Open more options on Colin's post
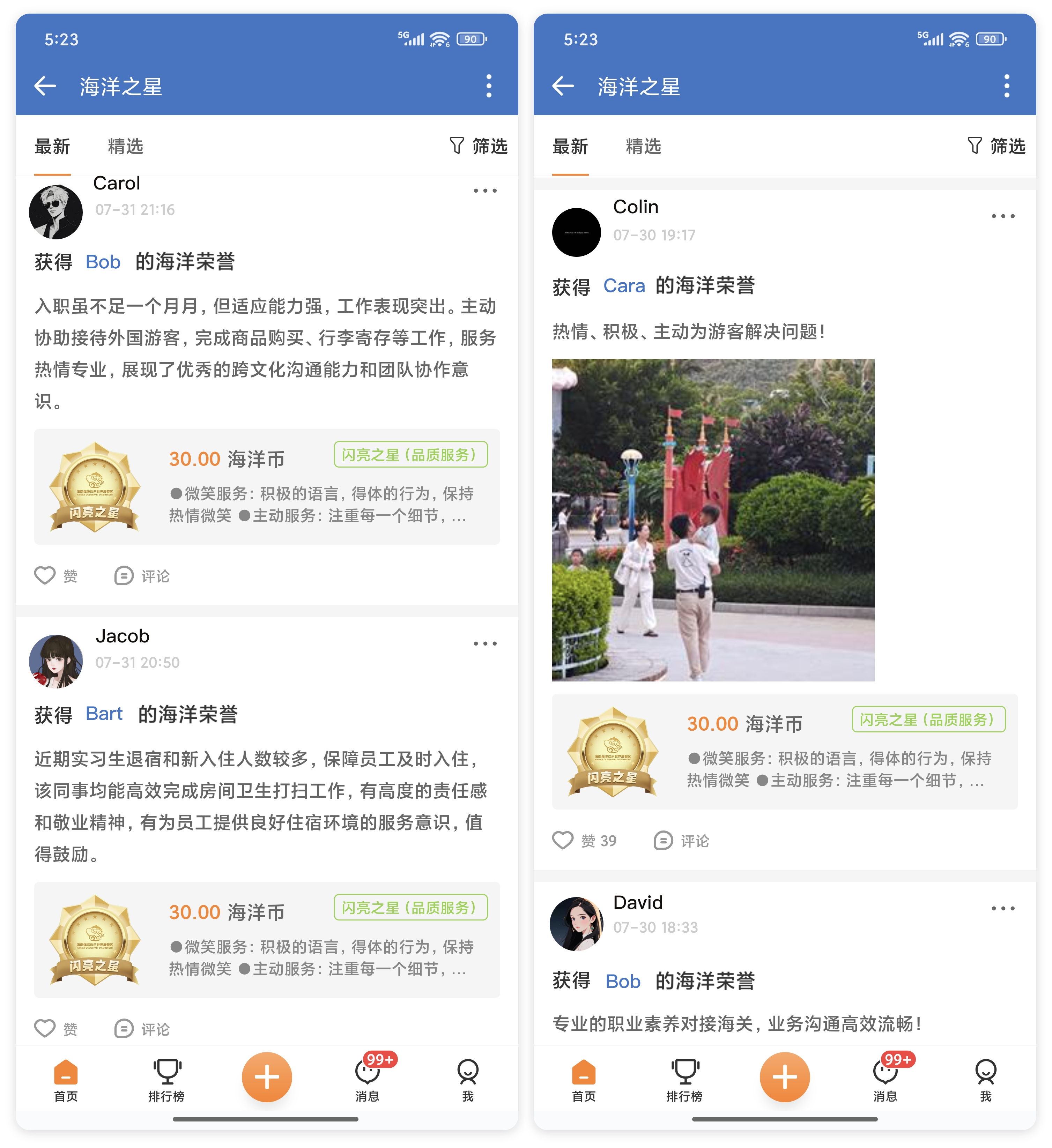The height and width of the screenshot is (1148, 1052). tap(1002, 216)
